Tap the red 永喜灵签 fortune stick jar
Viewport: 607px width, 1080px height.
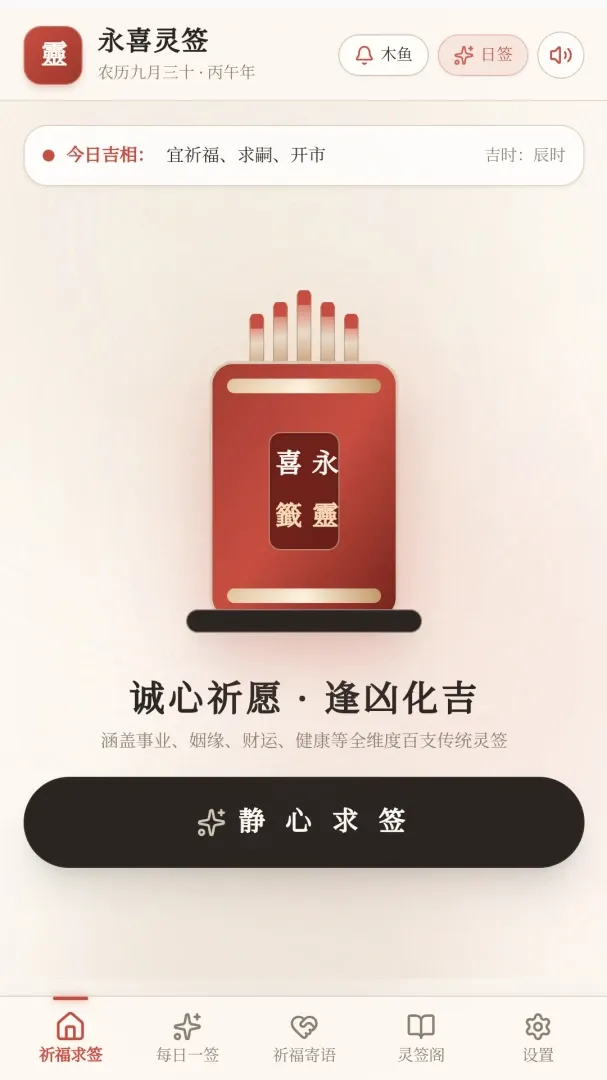304,461
